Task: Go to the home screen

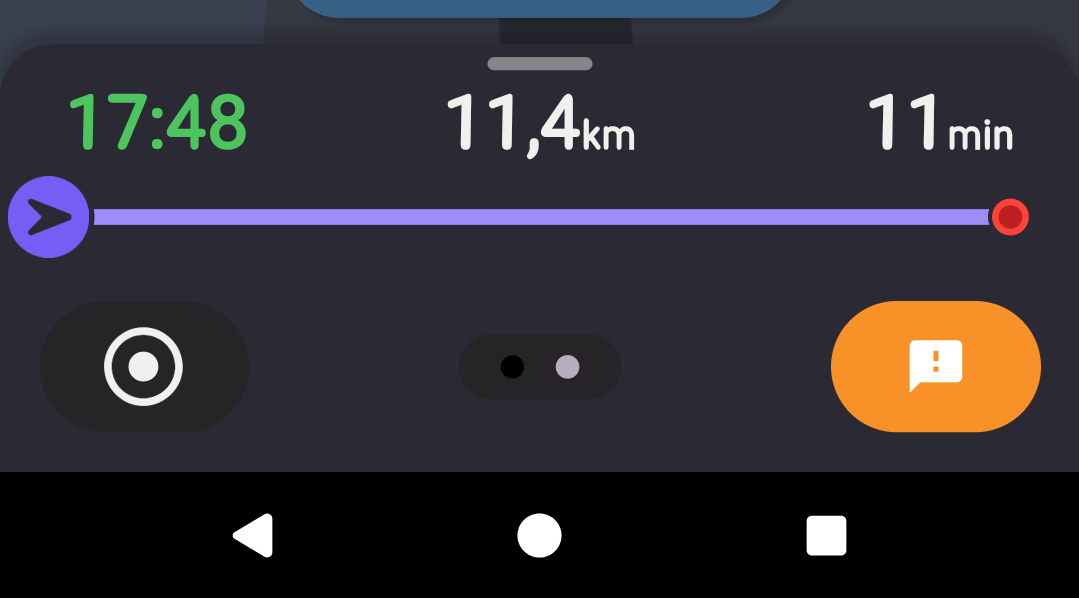Action: click(539, 536)
